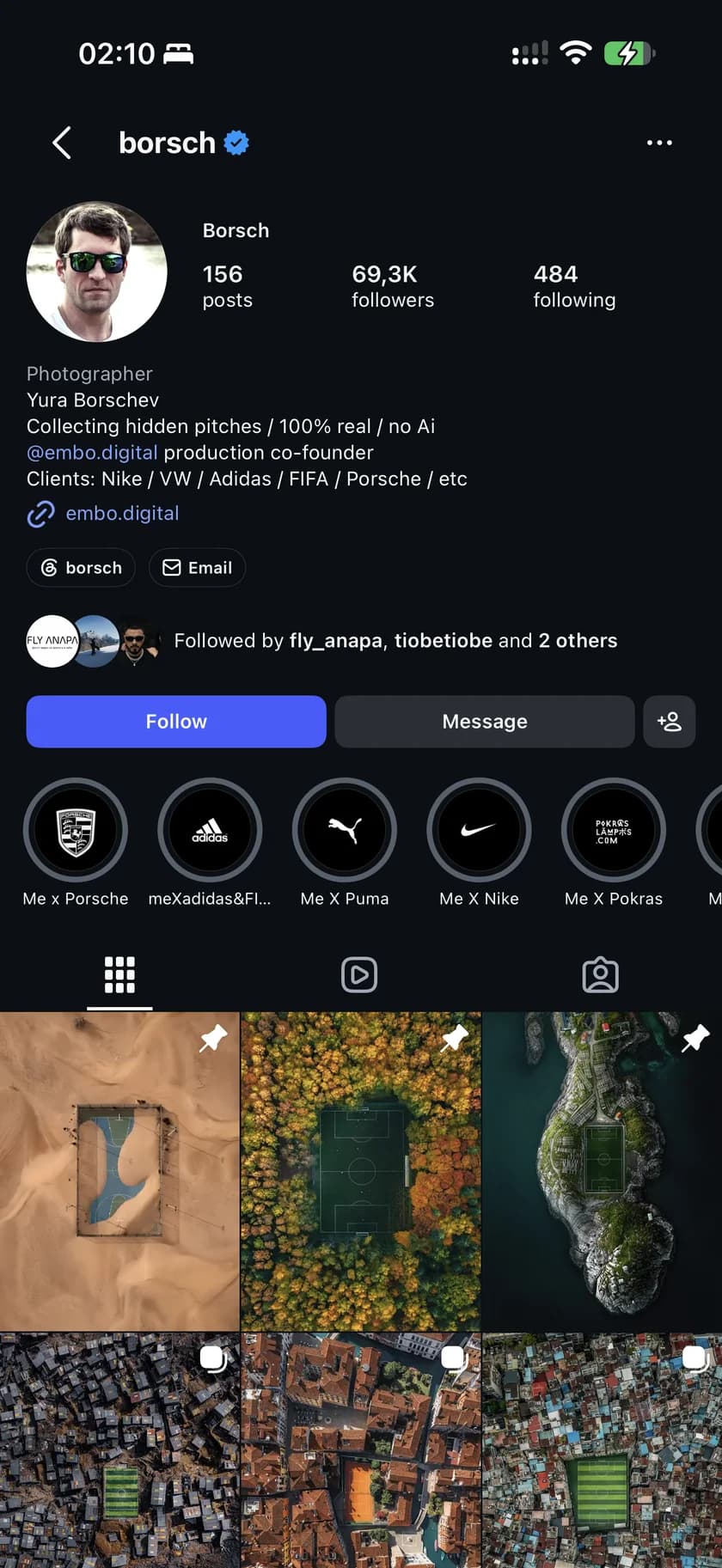Open the pinned autumn forest pitch post
Image resolution: width=722 pixels, height=1568 pixels.
(x=361, y=1172)
